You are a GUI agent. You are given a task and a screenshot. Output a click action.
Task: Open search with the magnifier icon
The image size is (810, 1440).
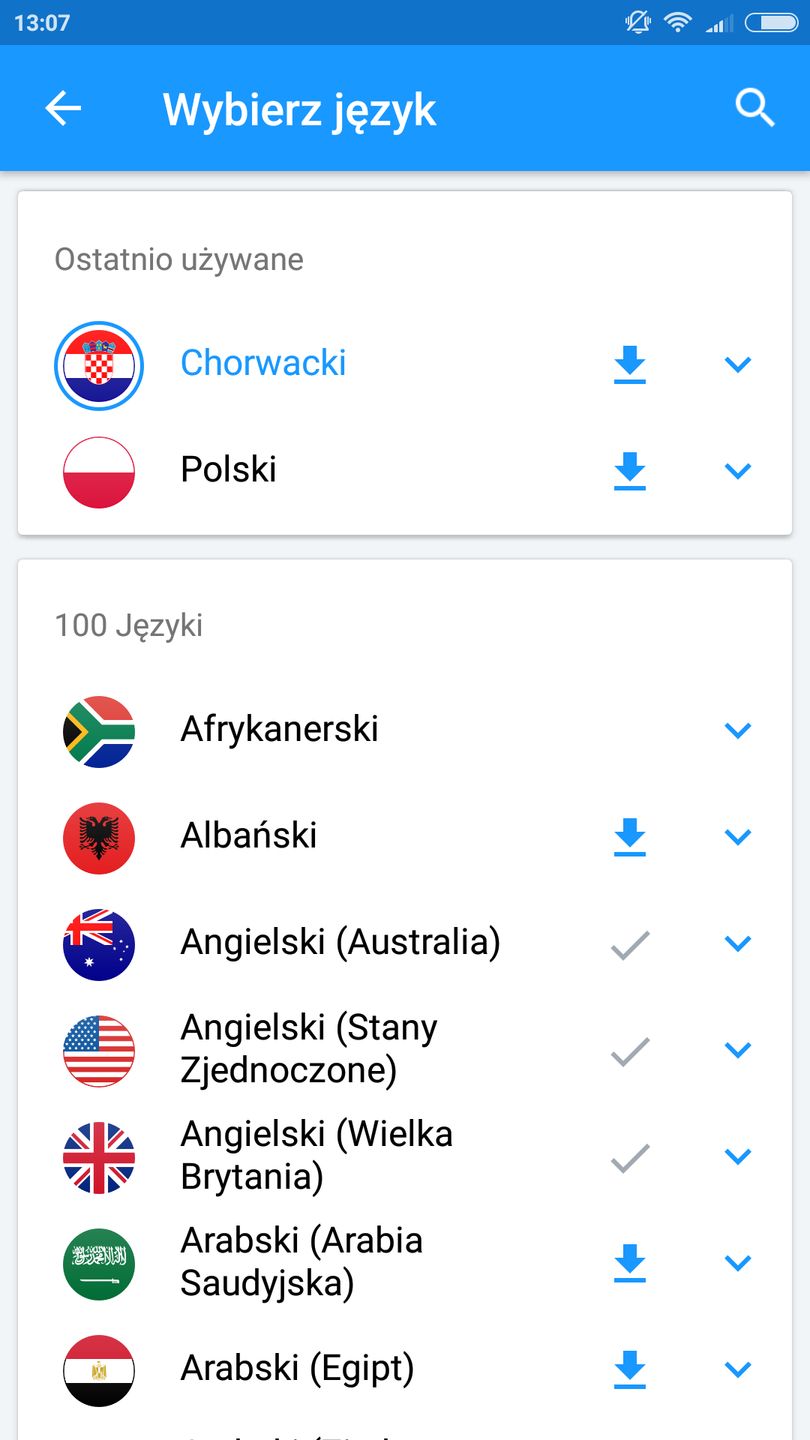(753, 108)
